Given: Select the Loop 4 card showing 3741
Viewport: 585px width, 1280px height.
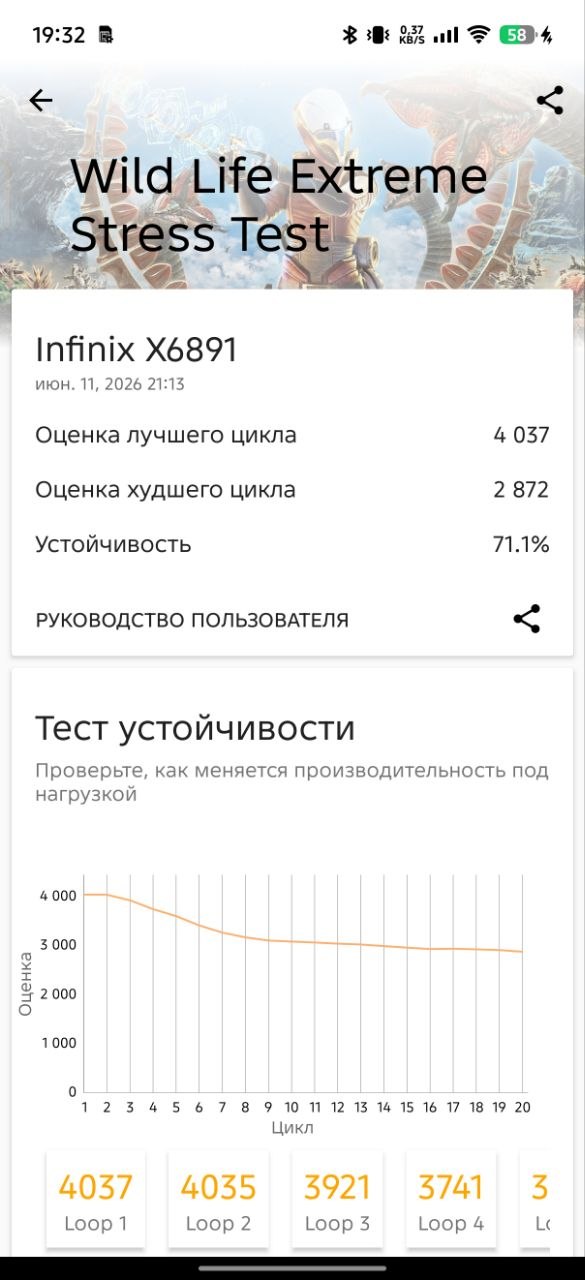Looking at the screenshot, I should [451, 1200].
